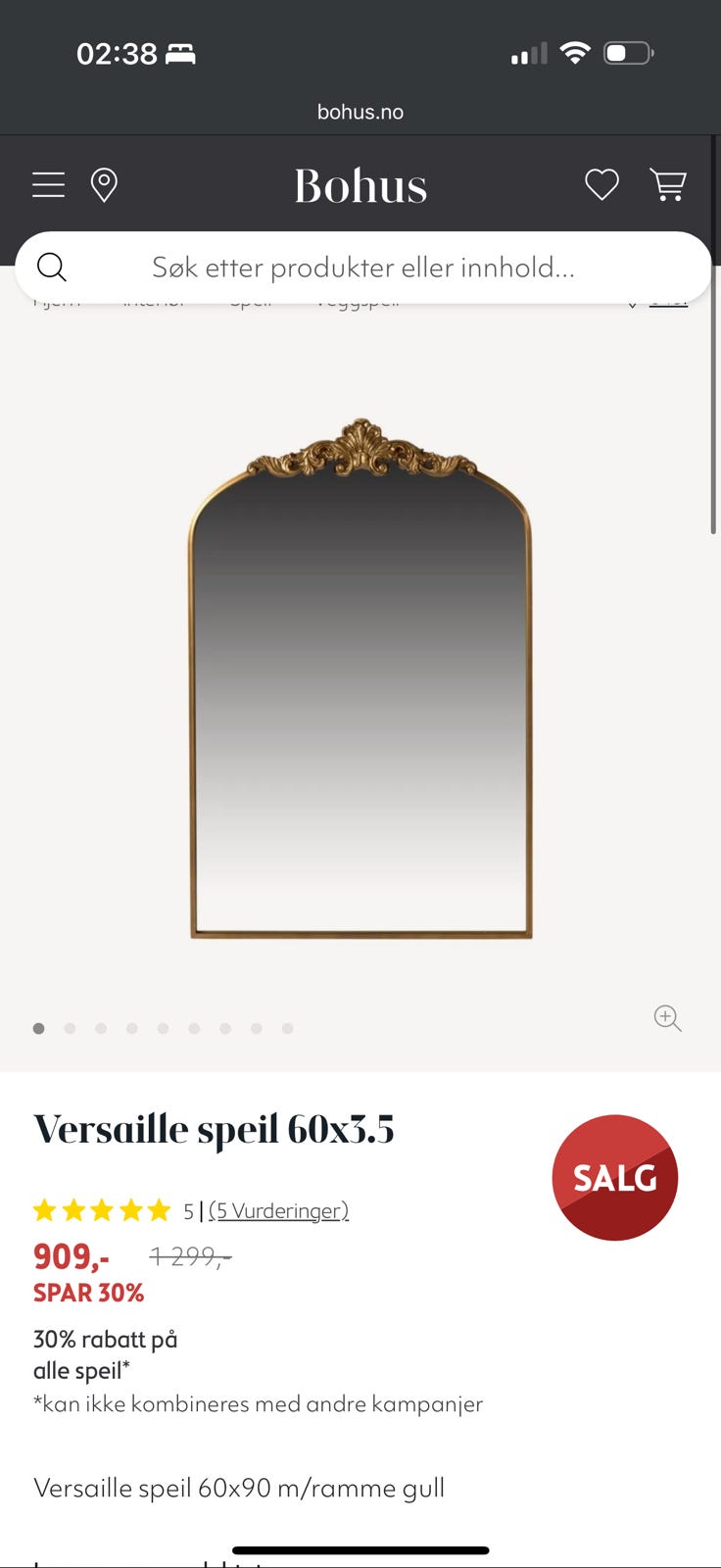Select the first carousel dot indicator
721x1568 pixels.
pos(39,1028)
